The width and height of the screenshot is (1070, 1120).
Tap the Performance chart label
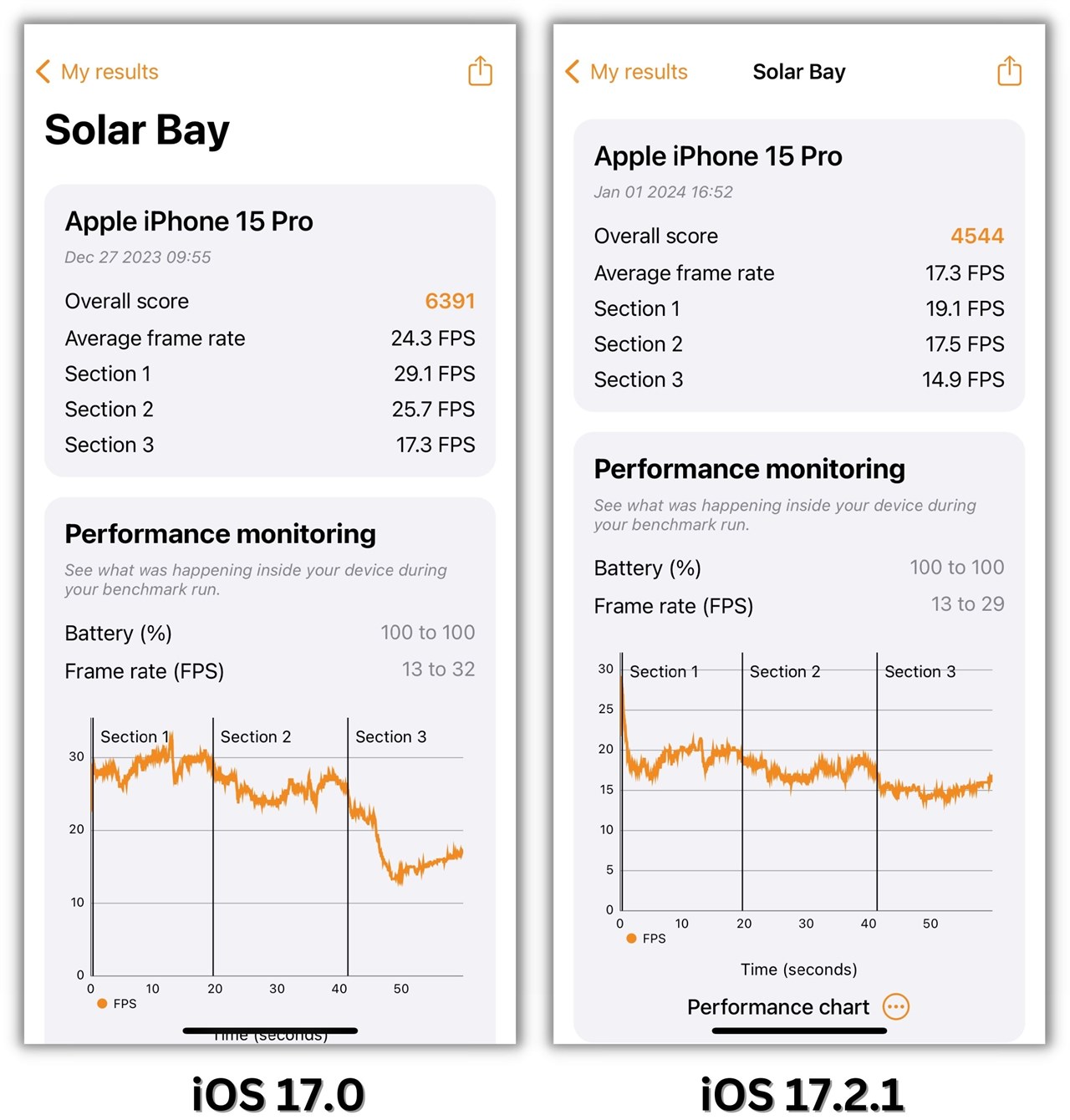[x=778, y=1007]
